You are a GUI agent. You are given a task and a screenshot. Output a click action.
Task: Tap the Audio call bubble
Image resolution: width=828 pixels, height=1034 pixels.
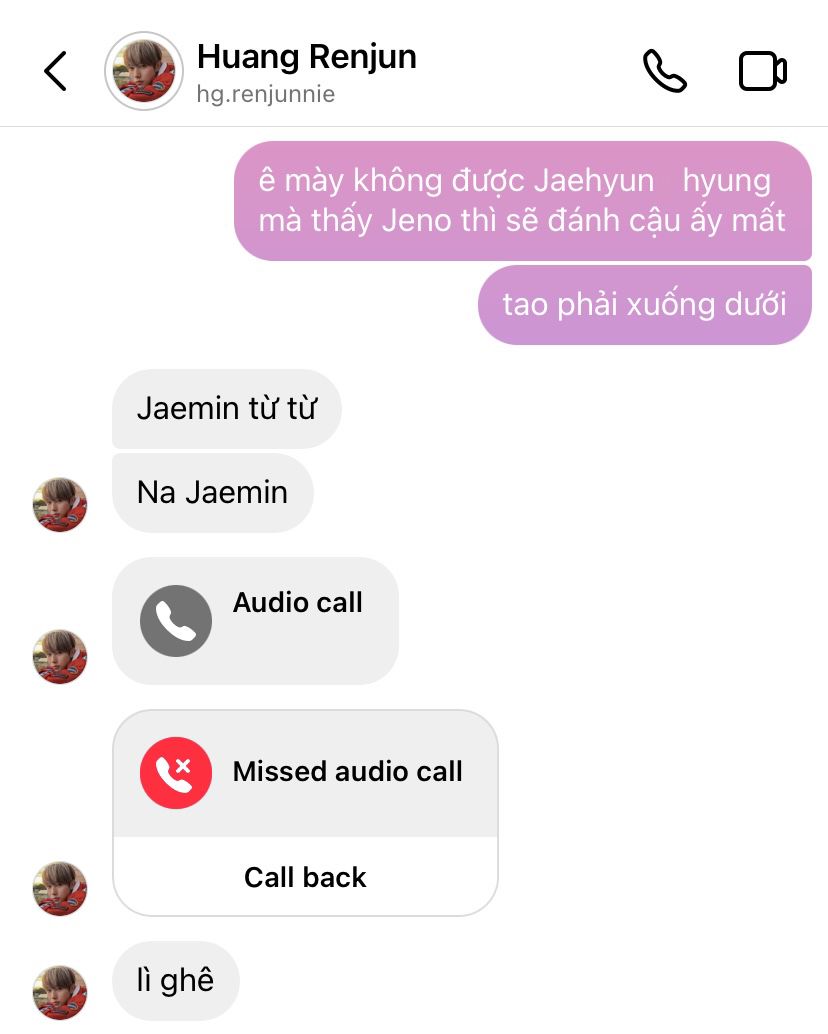click(x=255, y=620)
